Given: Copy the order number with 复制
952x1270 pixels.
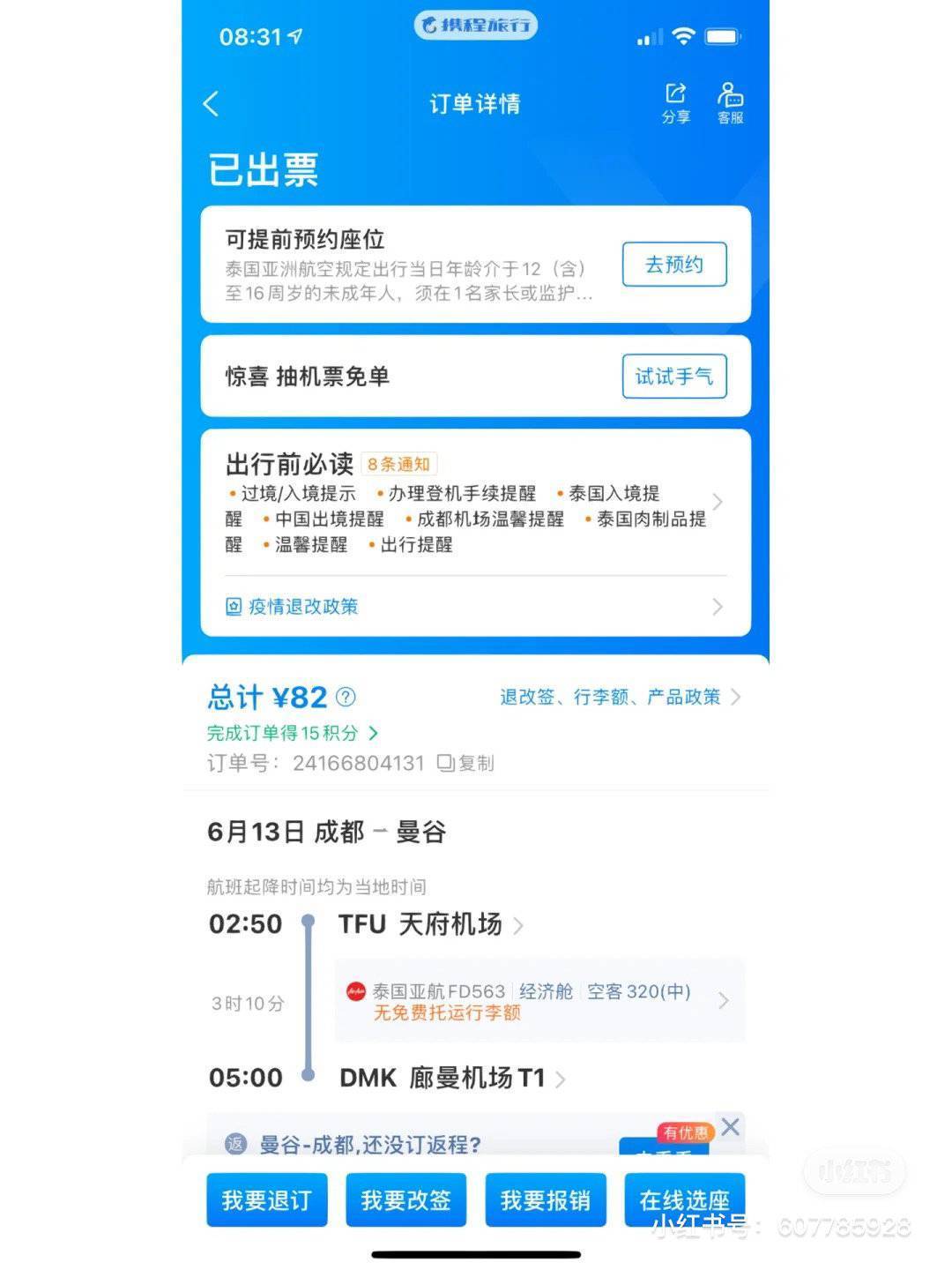Looking at the screenshot, I should point(467,763).
